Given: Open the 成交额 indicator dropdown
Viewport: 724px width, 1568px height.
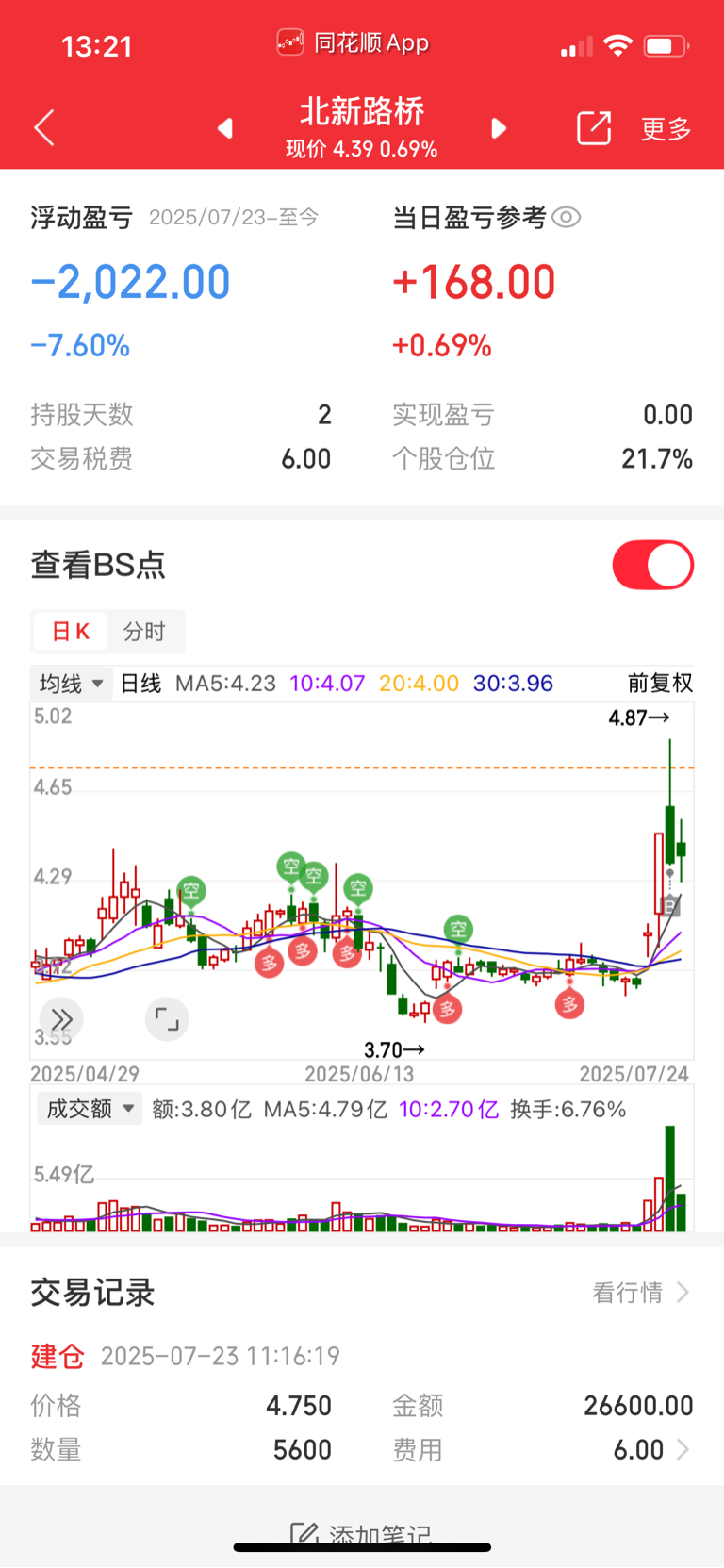Looking at the screenshot, I should pyautogui.click(x=89, y=1109).
